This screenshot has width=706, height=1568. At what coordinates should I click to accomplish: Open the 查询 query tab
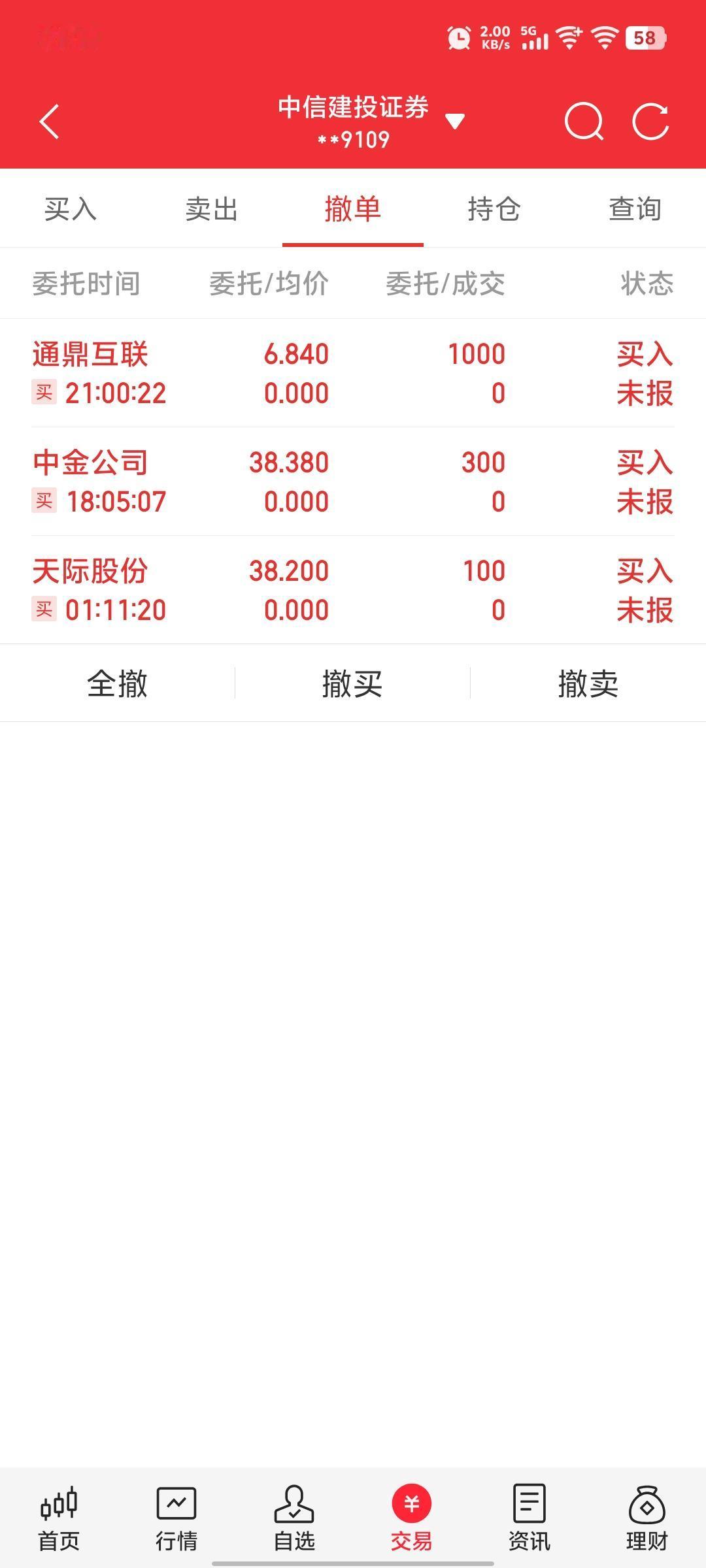click(635, 210)
